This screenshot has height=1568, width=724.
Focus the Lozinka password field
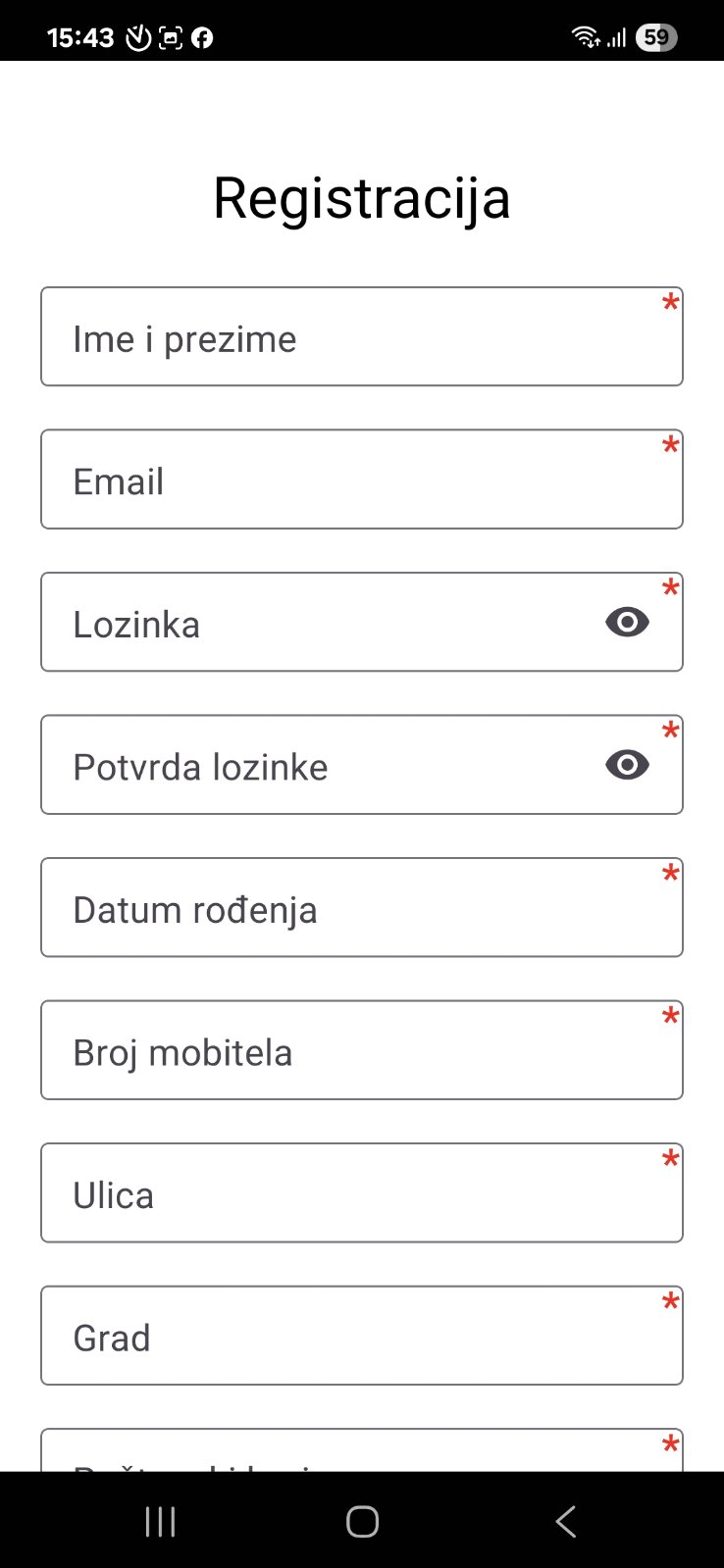point(294,622)
